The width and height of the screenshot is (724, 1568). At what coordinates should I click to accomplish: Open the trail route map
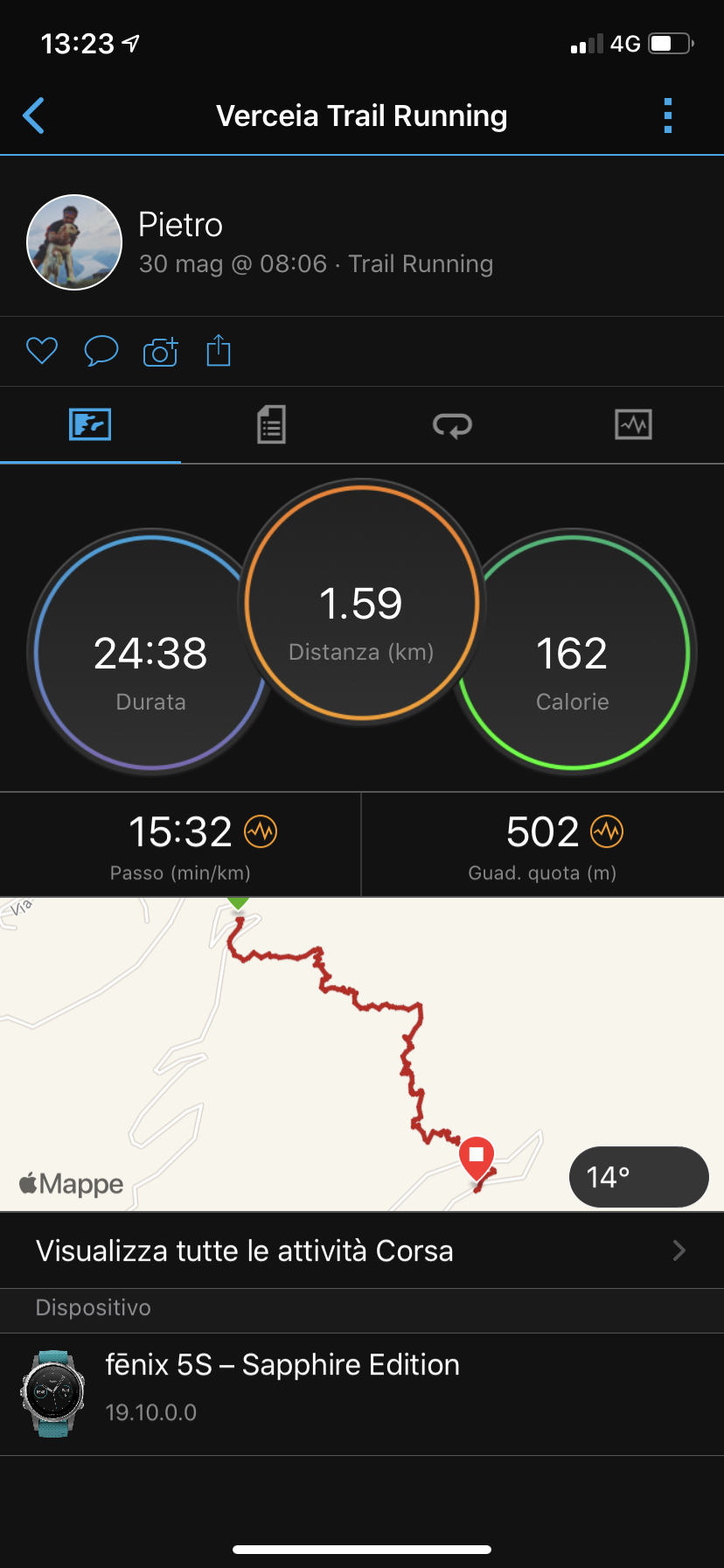(350, 1050)
